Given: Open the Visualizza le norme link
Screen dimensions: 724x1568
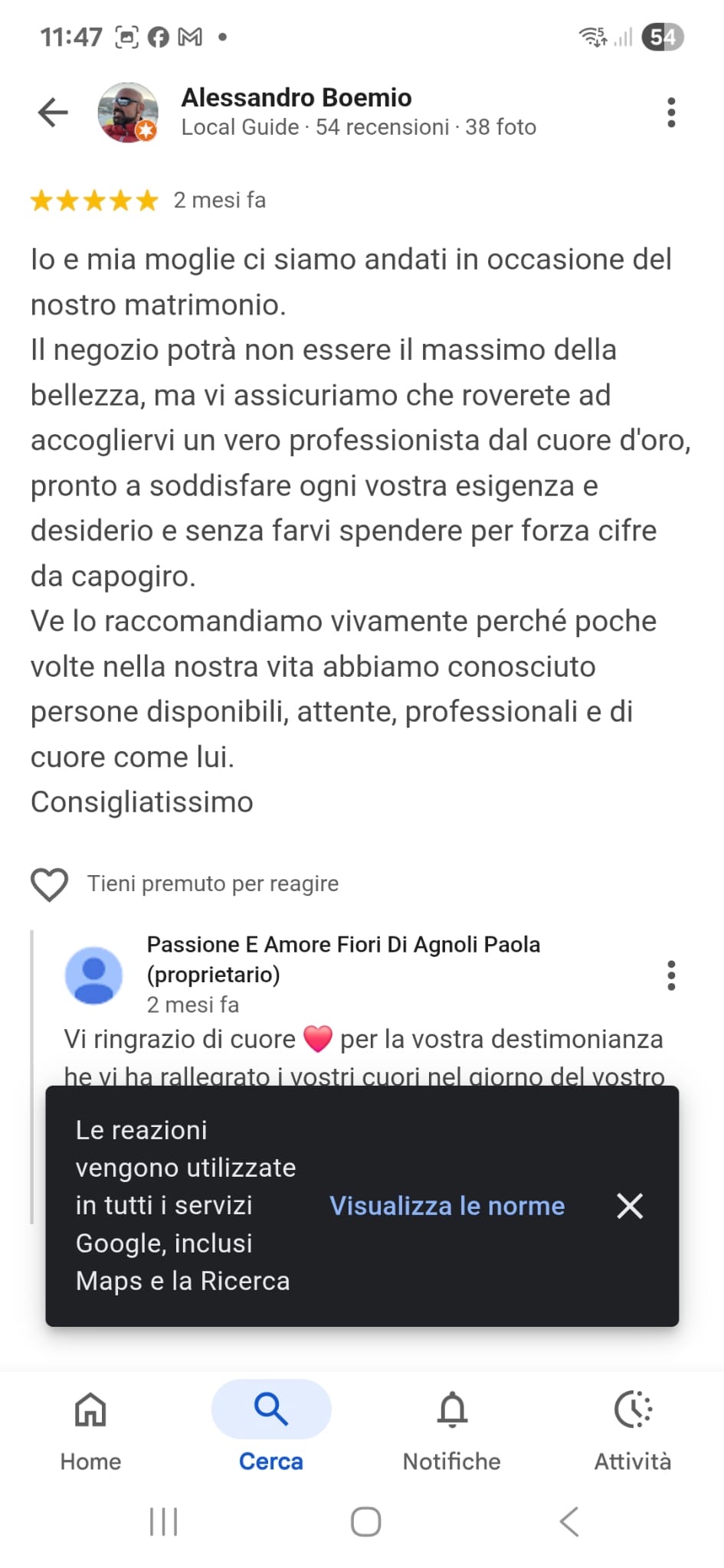Looking at the screenshot, I should pyautogui.click(x=447, y=1206).
